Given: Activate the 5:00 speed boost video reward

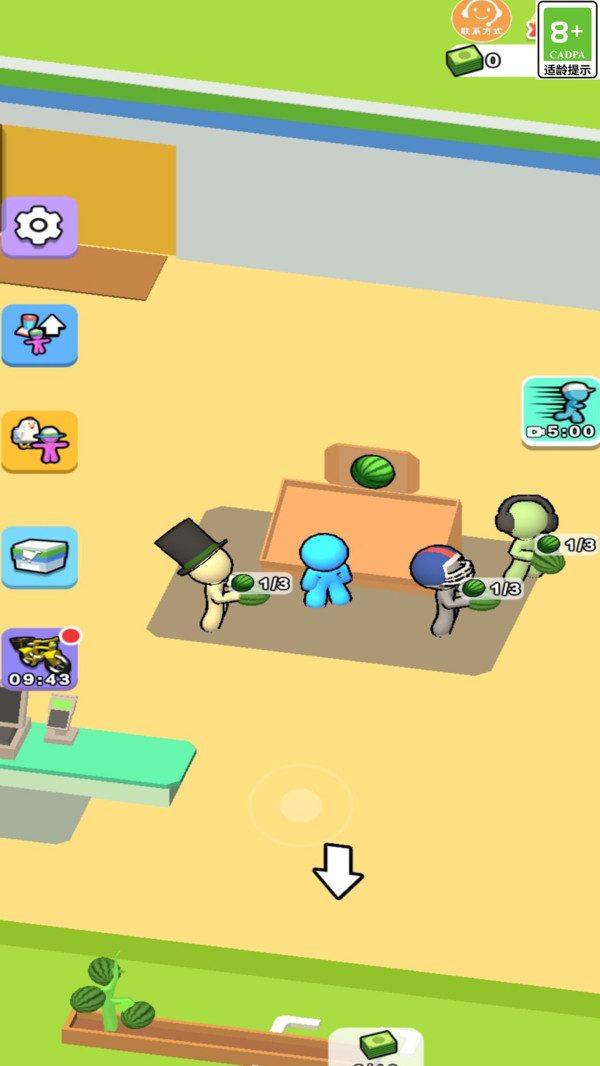Looking at the screenshot, I should click(560, 411).
